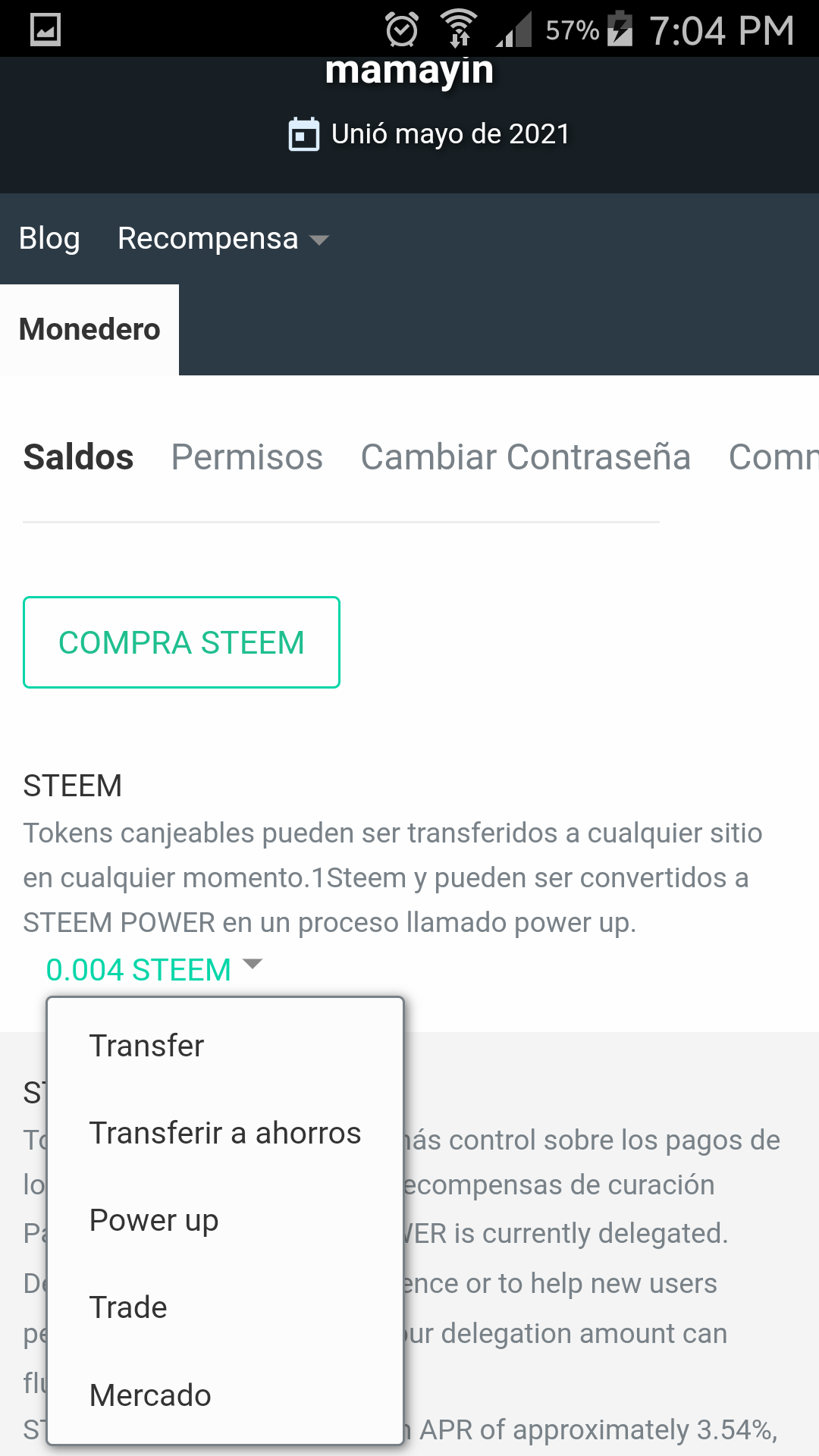Screen dimensions: 819x1456
Task: Select the Monedero tab
Action: [x=89, y=330]
